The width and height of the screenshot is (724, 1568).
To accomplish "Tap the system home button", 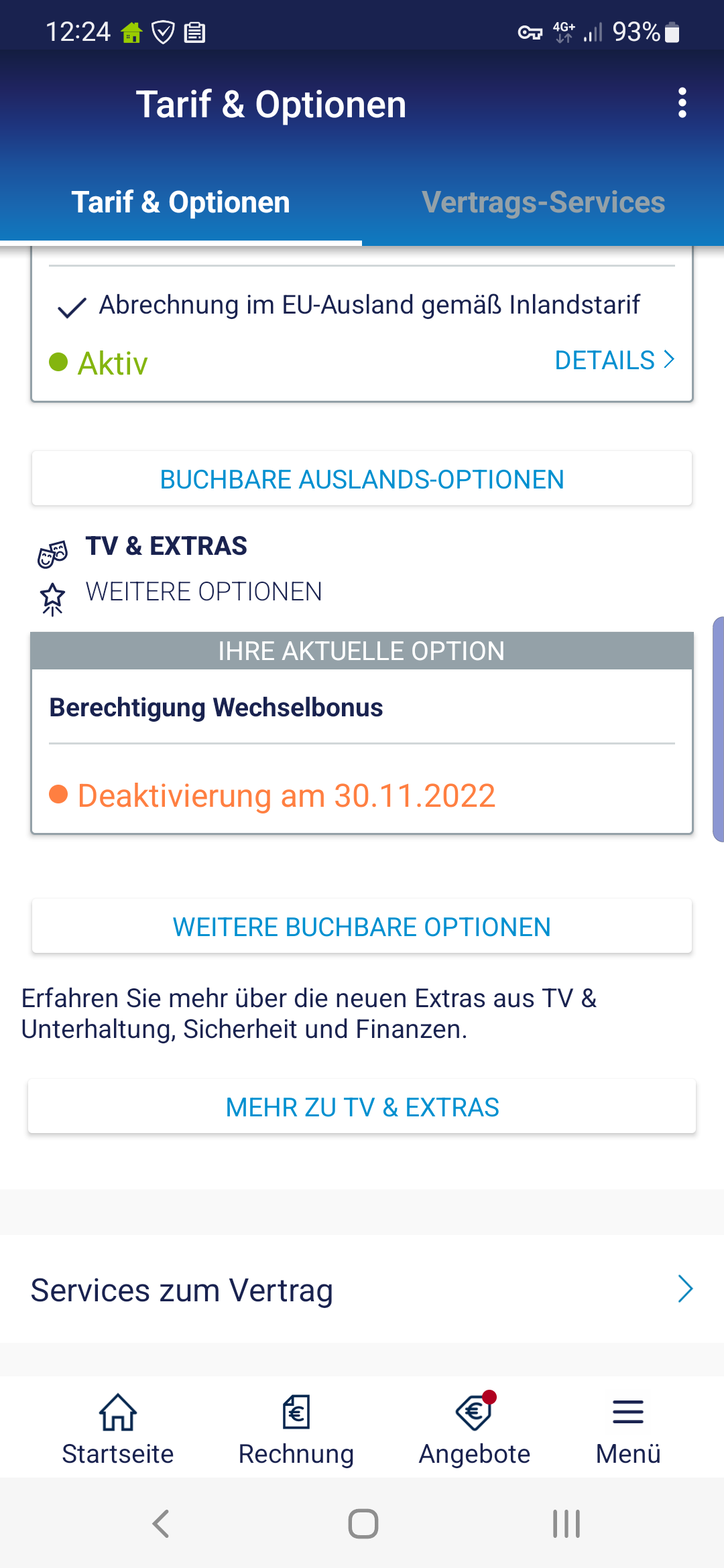I will pos(363,1524).
